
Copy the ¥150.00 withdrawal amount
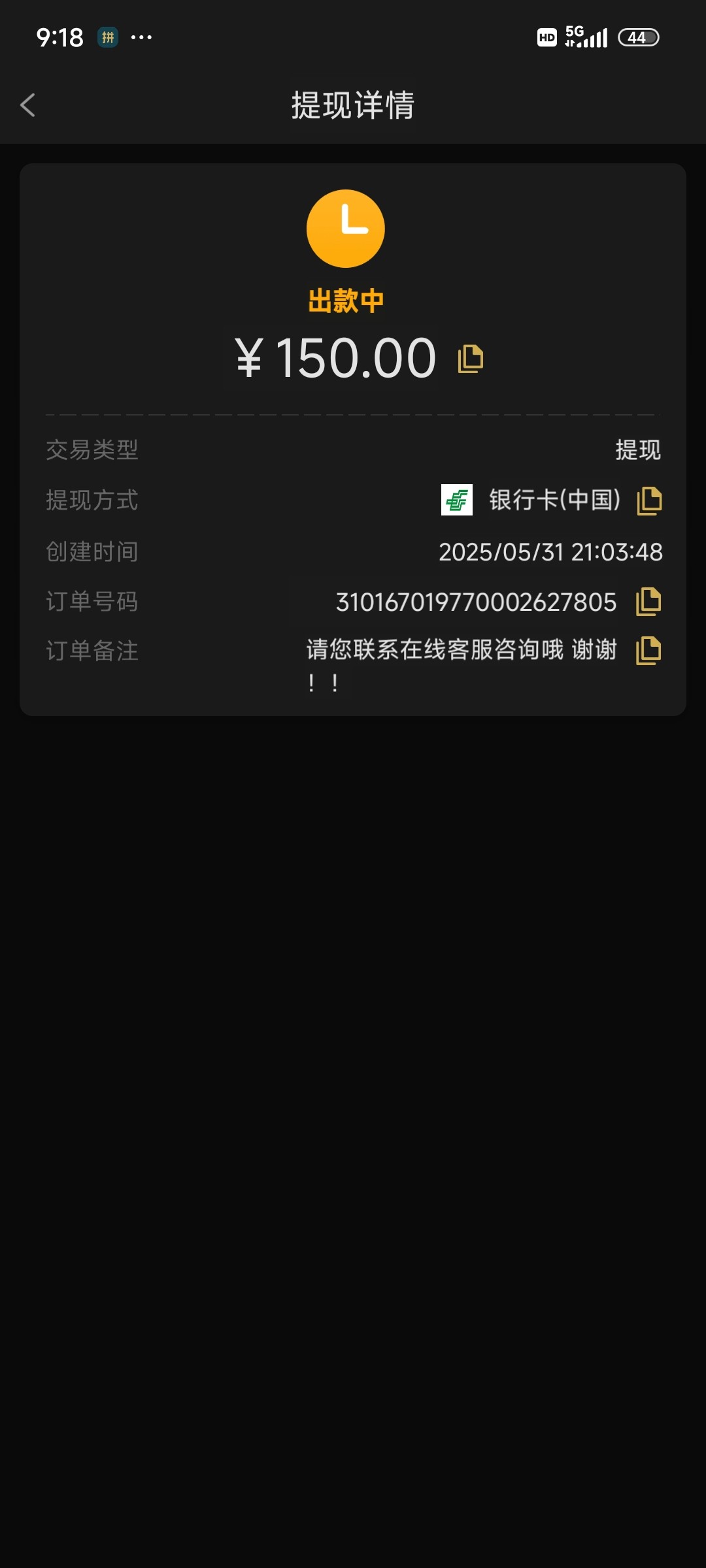coord(469,358)
